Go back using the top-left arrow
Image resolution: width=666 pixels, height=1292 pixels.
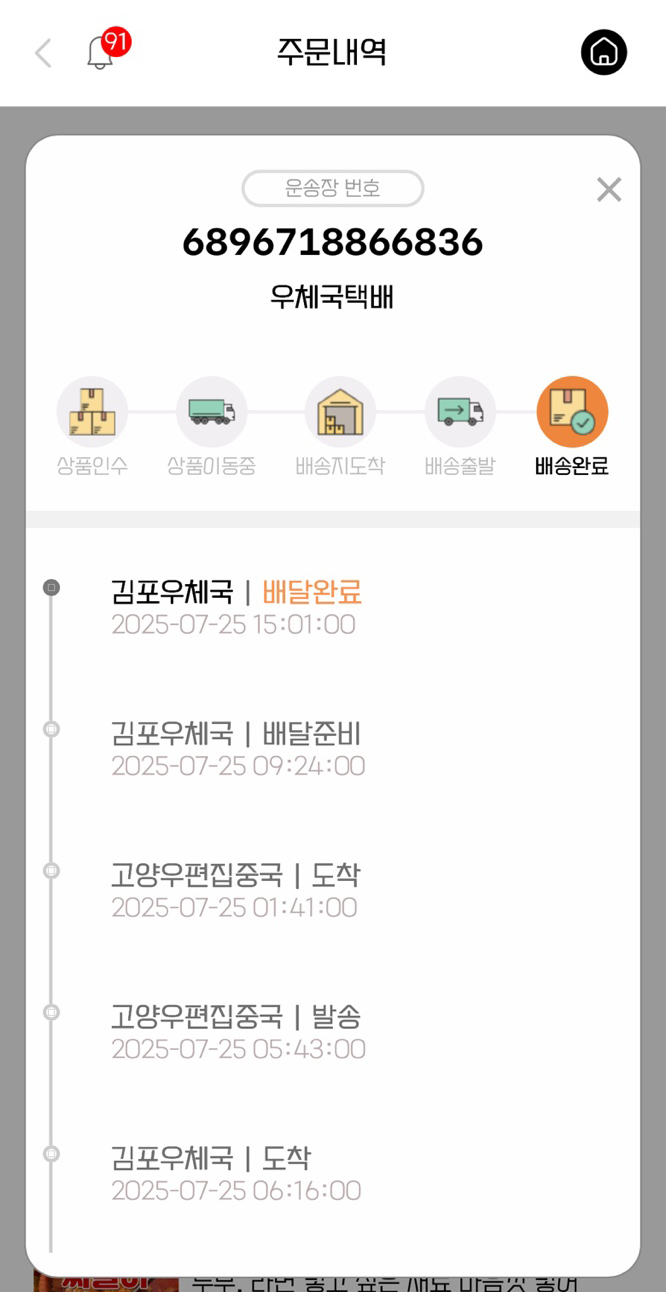pyautogui.click(x=43, y=53)
